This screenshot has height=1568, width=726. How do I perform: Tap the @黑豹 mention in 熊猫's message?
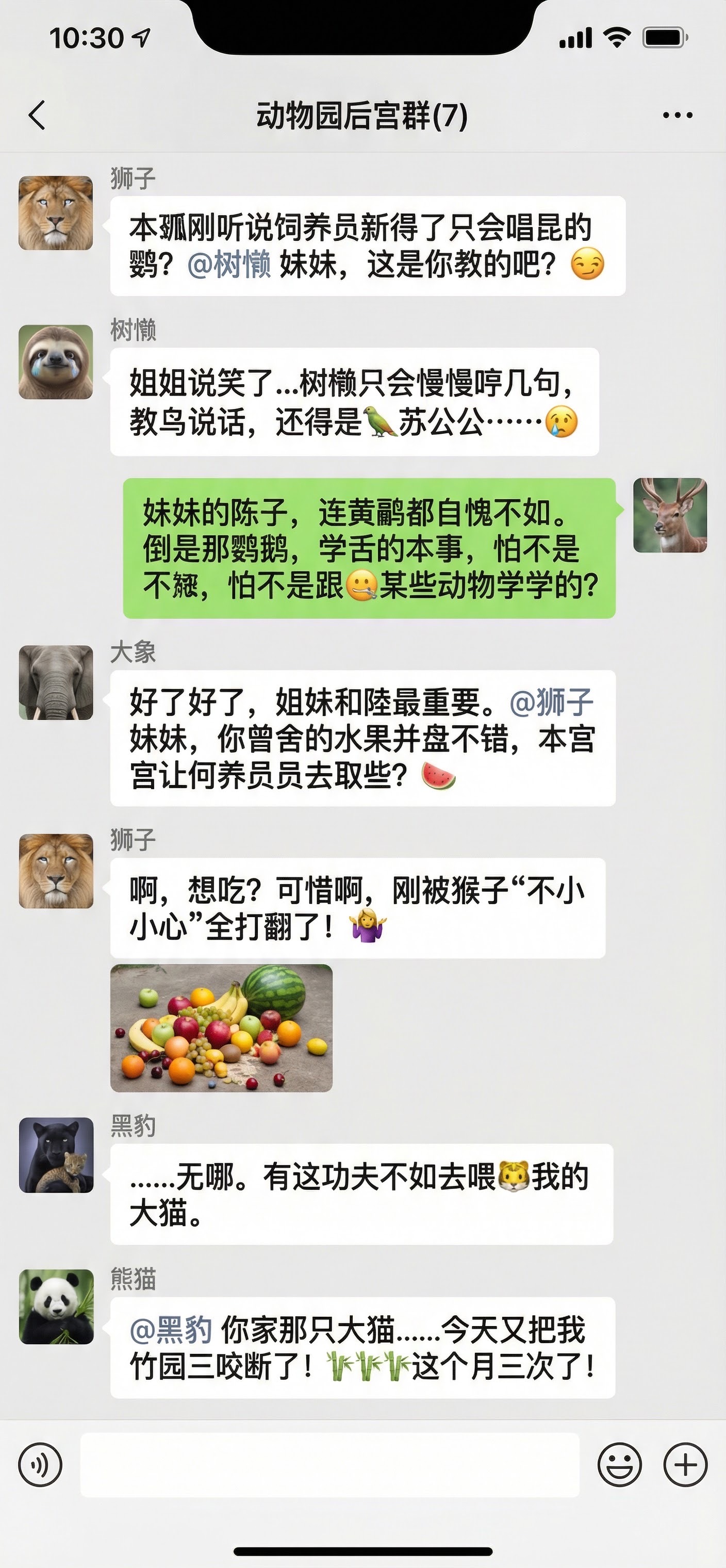pos(171,1329)
